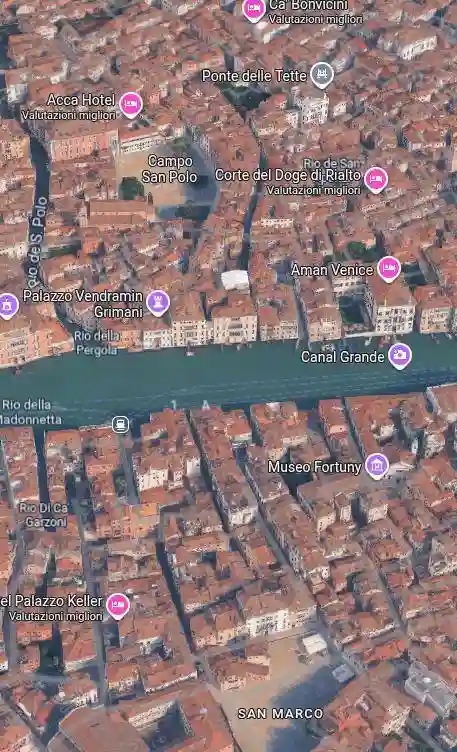Select the Aman Venice hotel marker
The image size is (457, 752).
click(x=389, y=269)
